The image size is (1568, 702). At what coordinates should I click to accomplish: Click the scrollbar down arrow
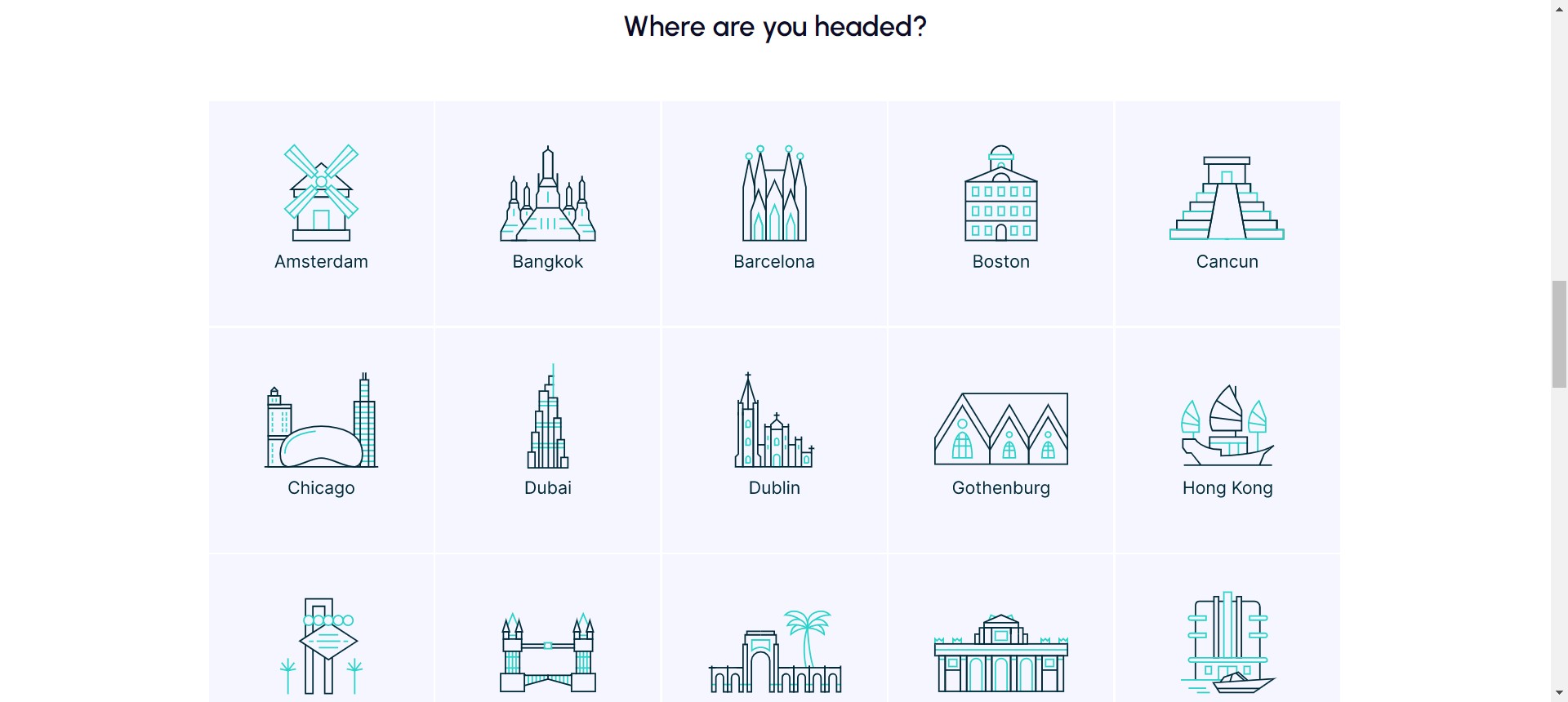(1560, 694)
